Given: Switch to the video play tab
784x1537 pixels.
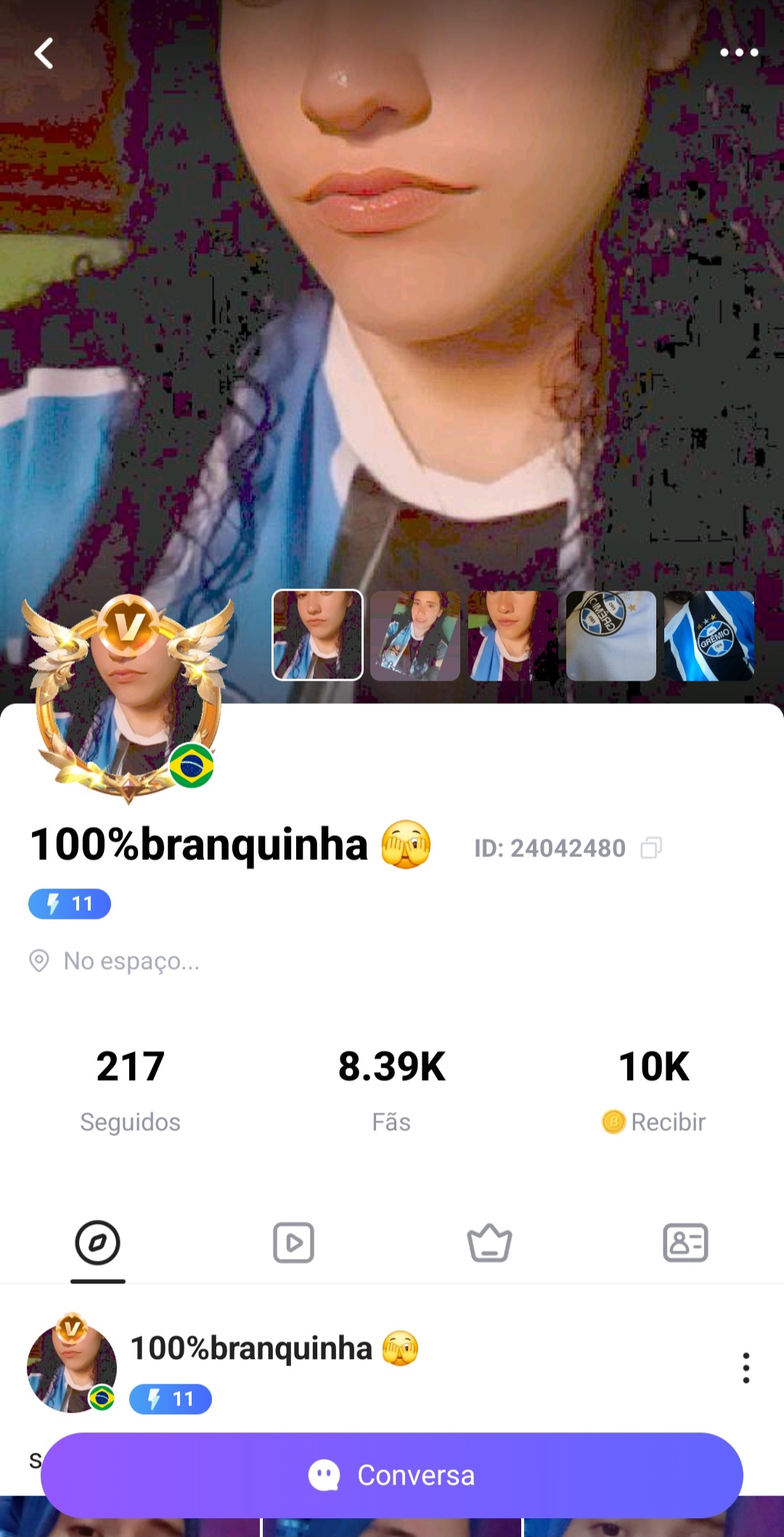Looking at the screenshot, I should [x=293, y=1243].
